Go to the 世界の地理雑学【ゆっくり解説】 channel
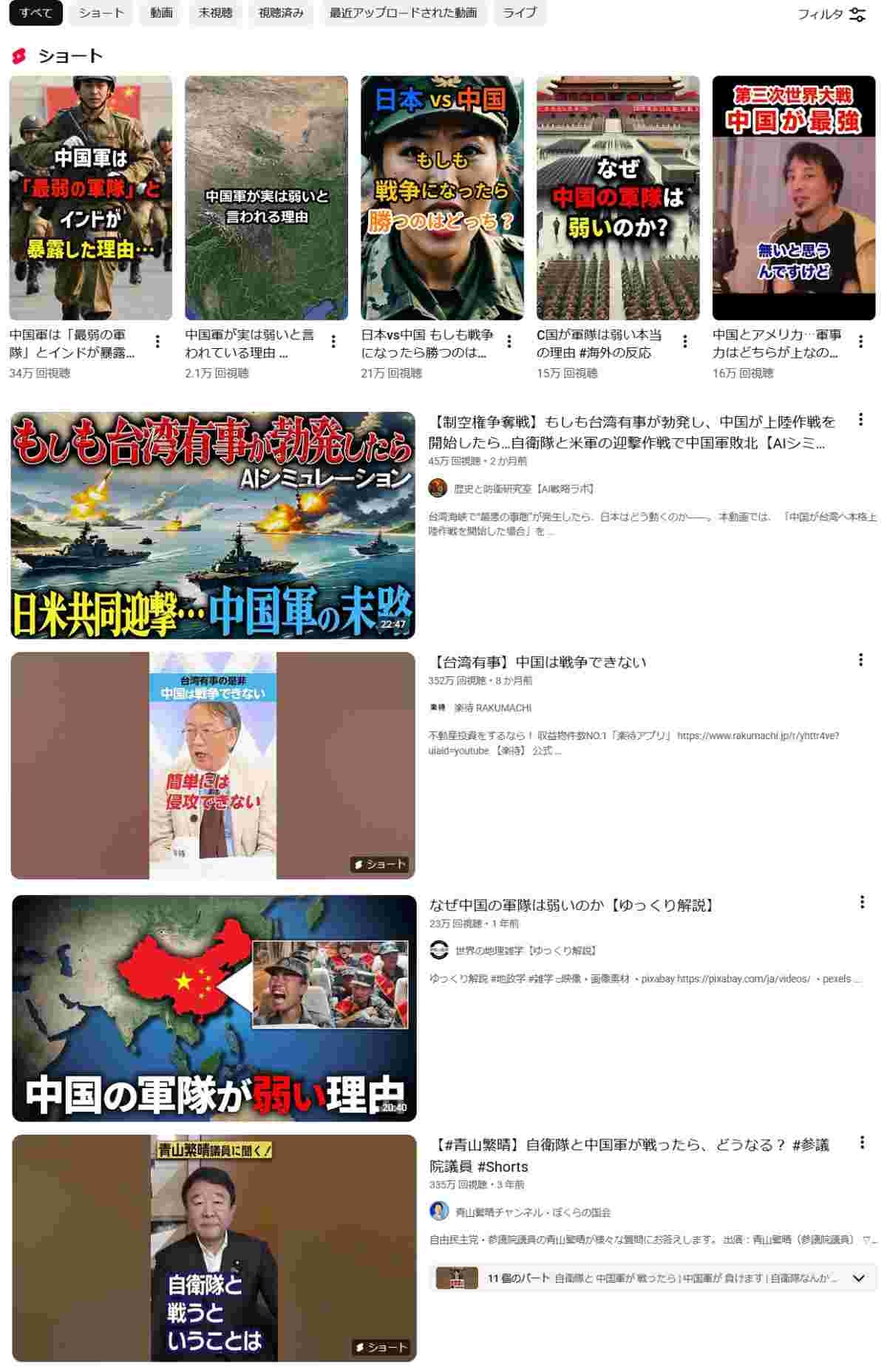The width and height of the screenshot is (887, 1372). [525, 951]
